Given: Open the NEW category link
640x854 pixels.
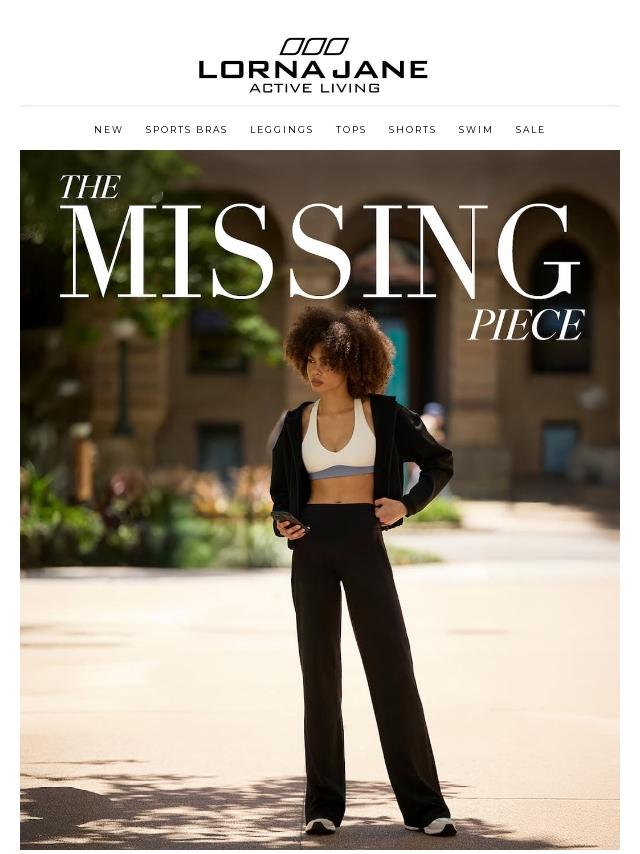Looking at the screenshot, I should 108,130.
